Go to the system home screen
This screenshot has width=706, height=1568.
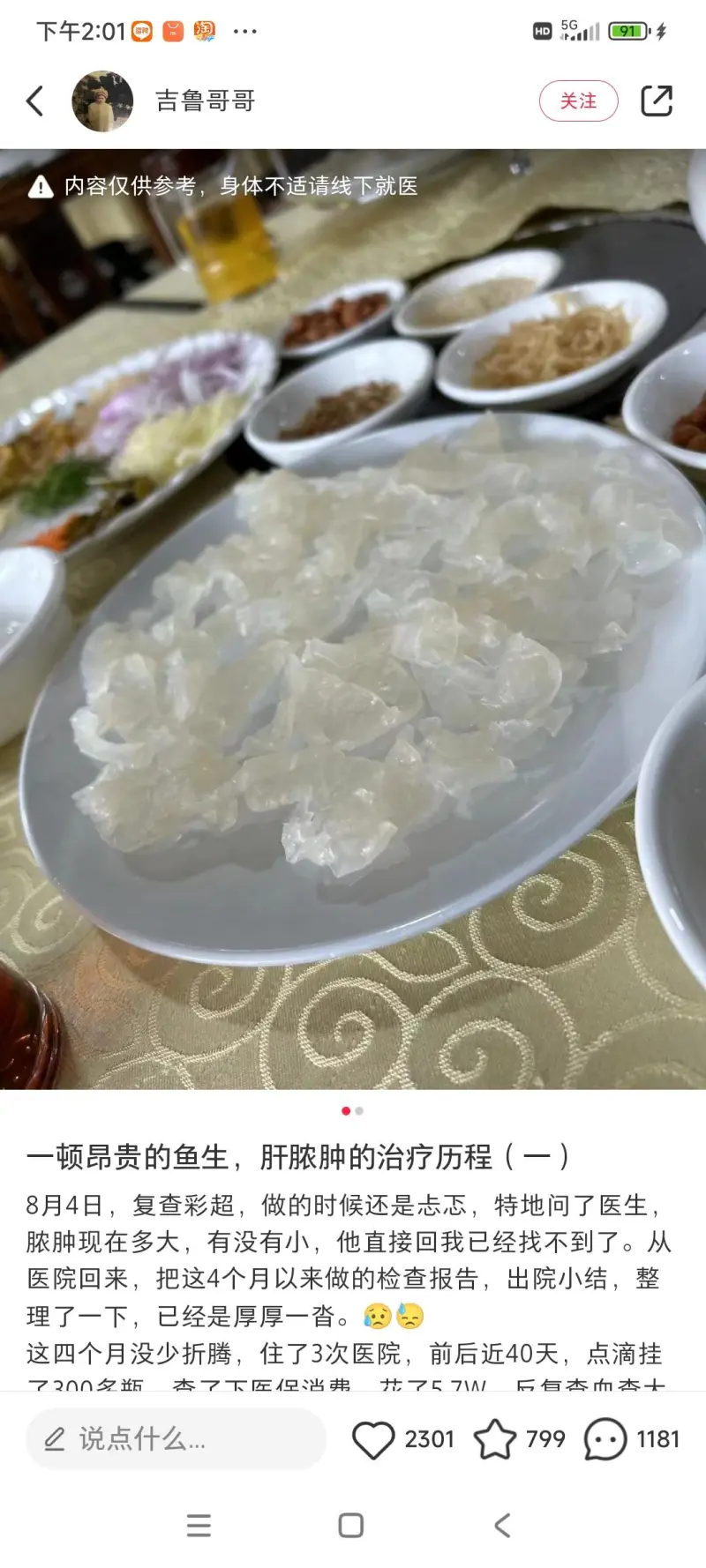(351, 1526)
